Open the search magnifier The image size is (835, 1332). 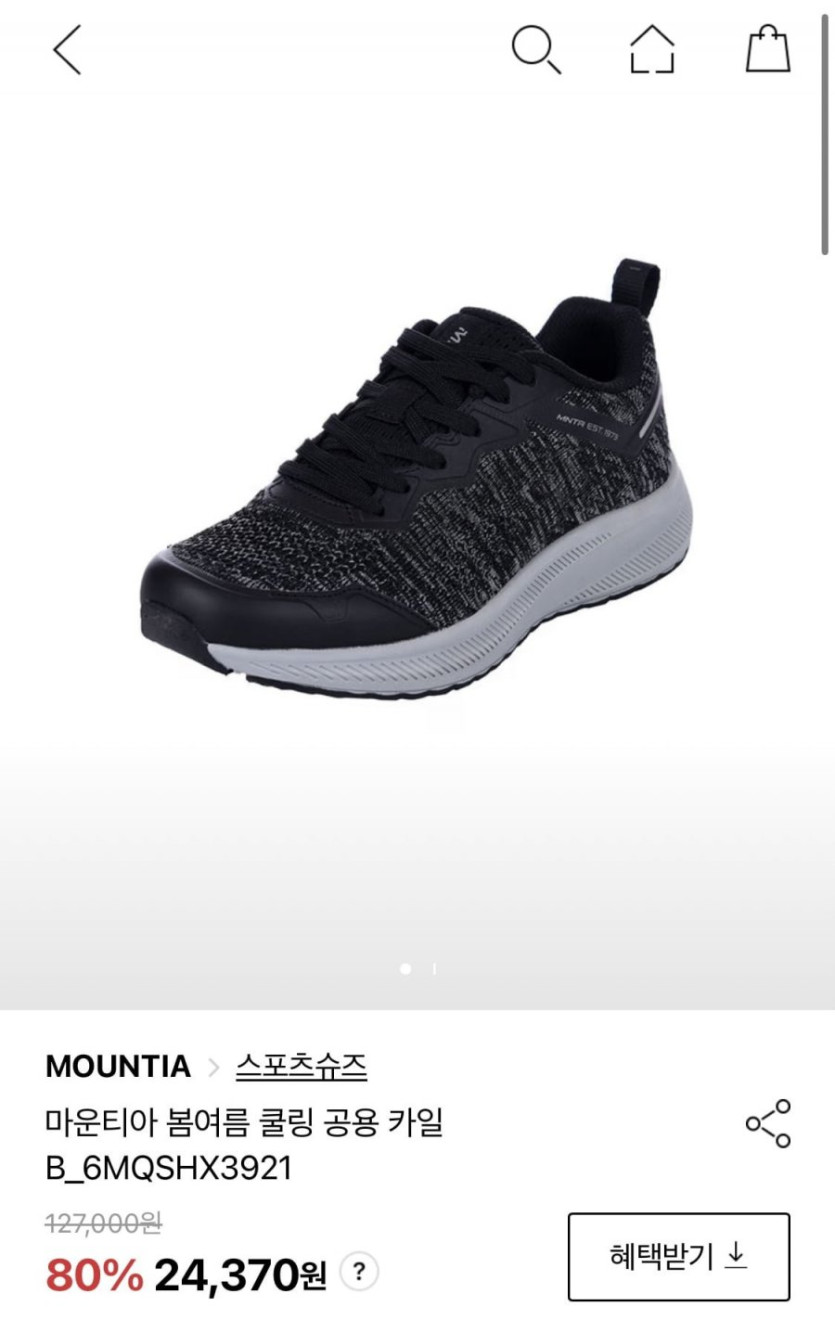536,49
